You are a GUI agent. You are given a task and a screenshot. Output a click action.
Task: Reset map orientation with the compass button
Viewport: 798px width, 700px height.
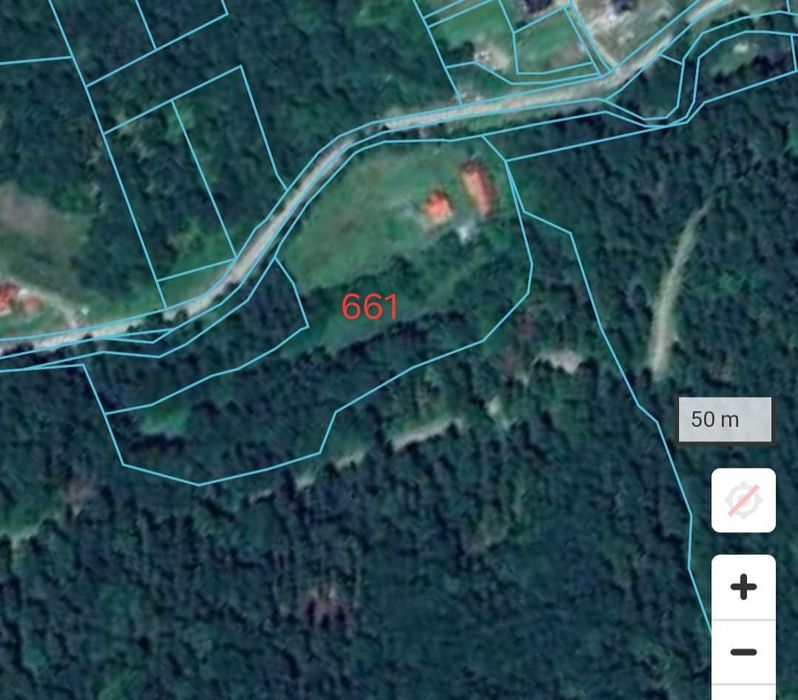[x=743, y=499]
